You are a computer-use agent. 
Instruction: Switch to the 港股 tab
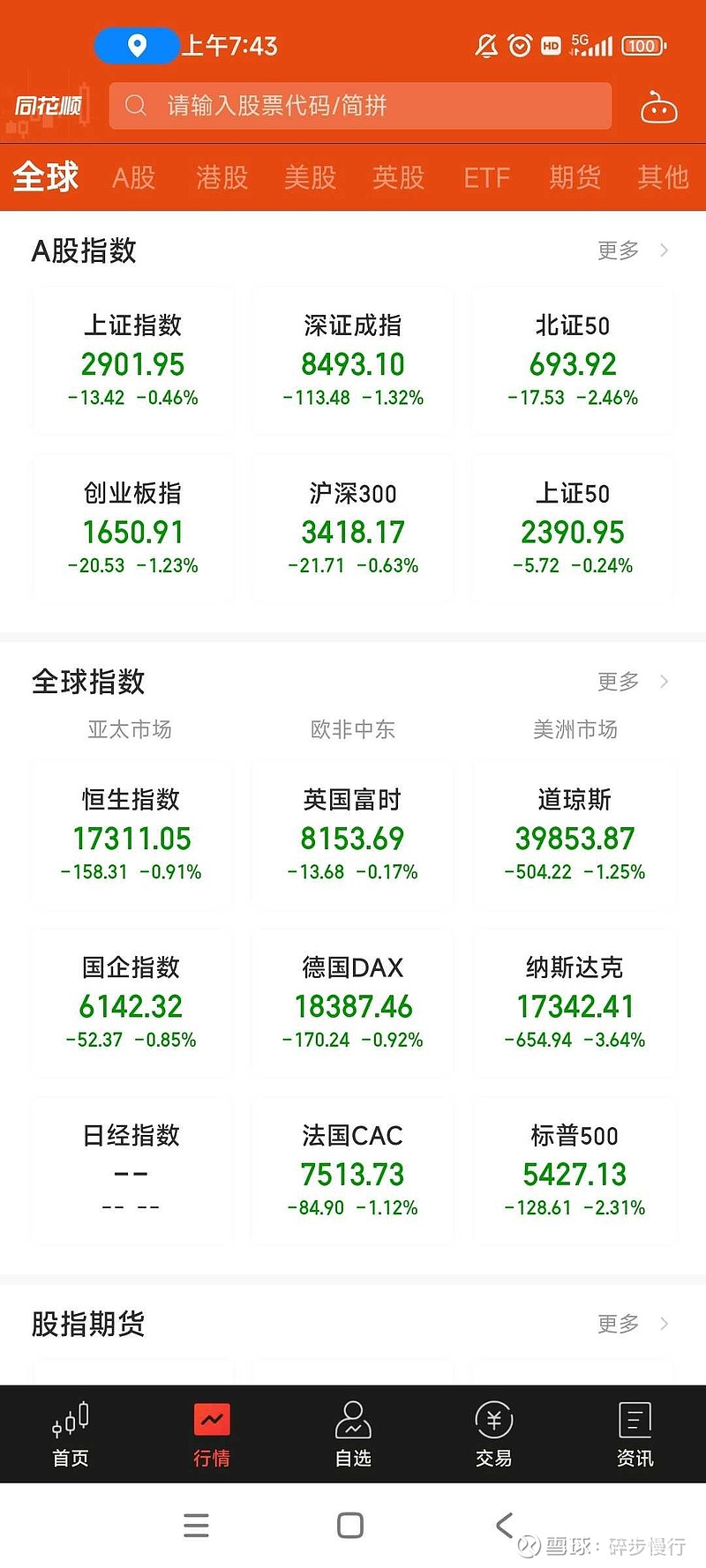tap(222, 178)
